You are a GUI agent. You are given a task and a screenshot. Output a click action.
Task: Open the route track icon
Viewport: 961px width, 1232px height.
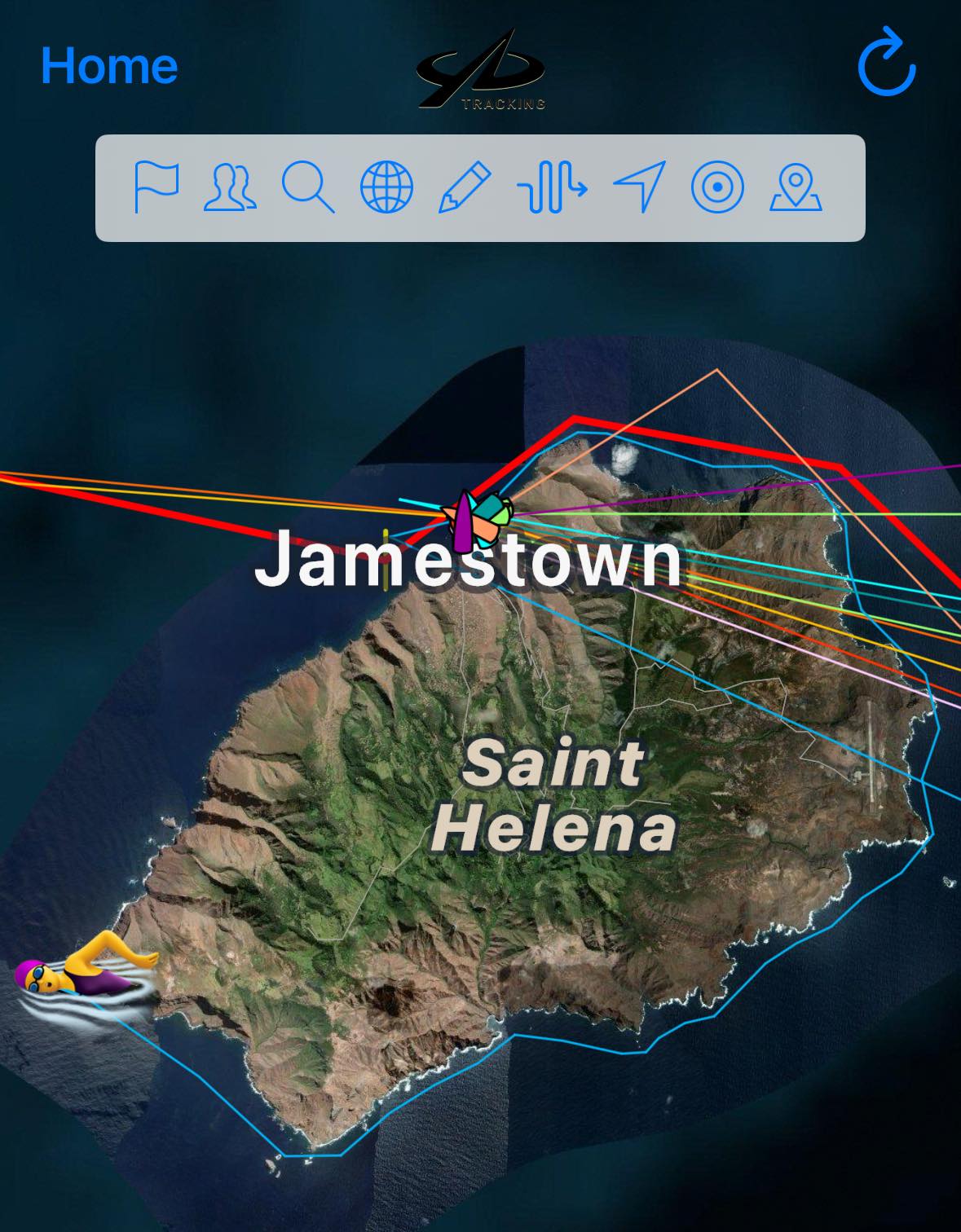point(552,187)
